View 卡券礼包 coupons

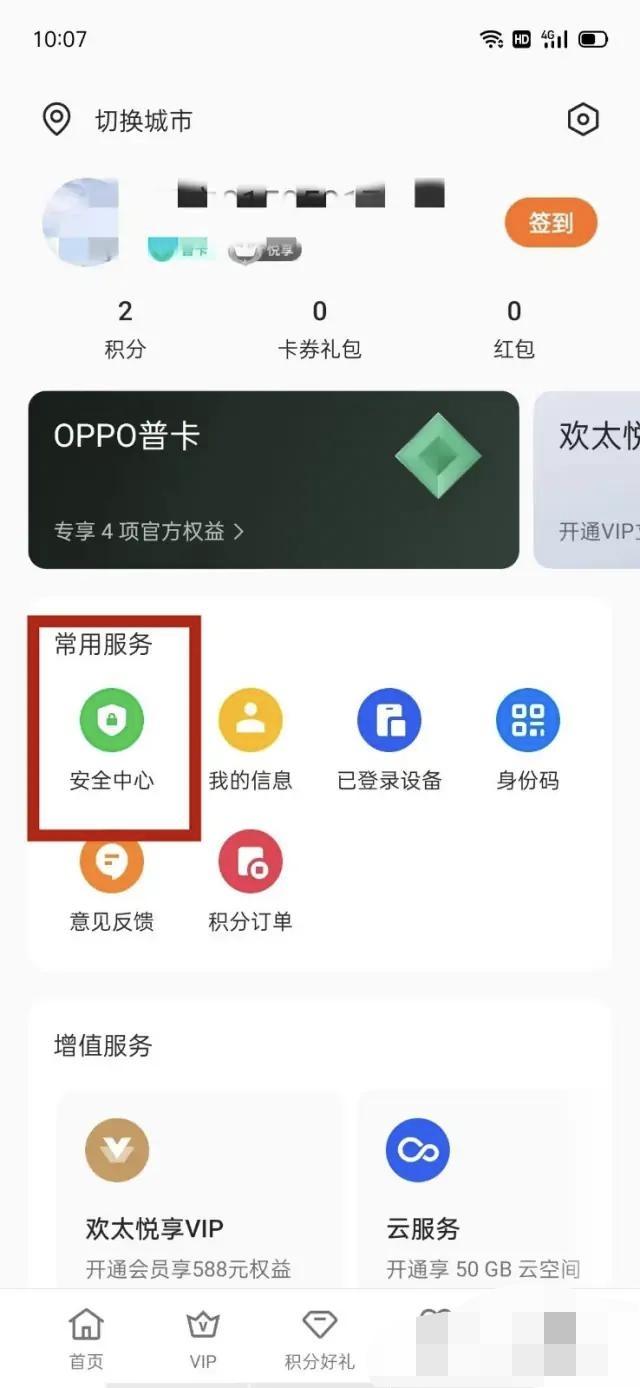click(319, 329)
